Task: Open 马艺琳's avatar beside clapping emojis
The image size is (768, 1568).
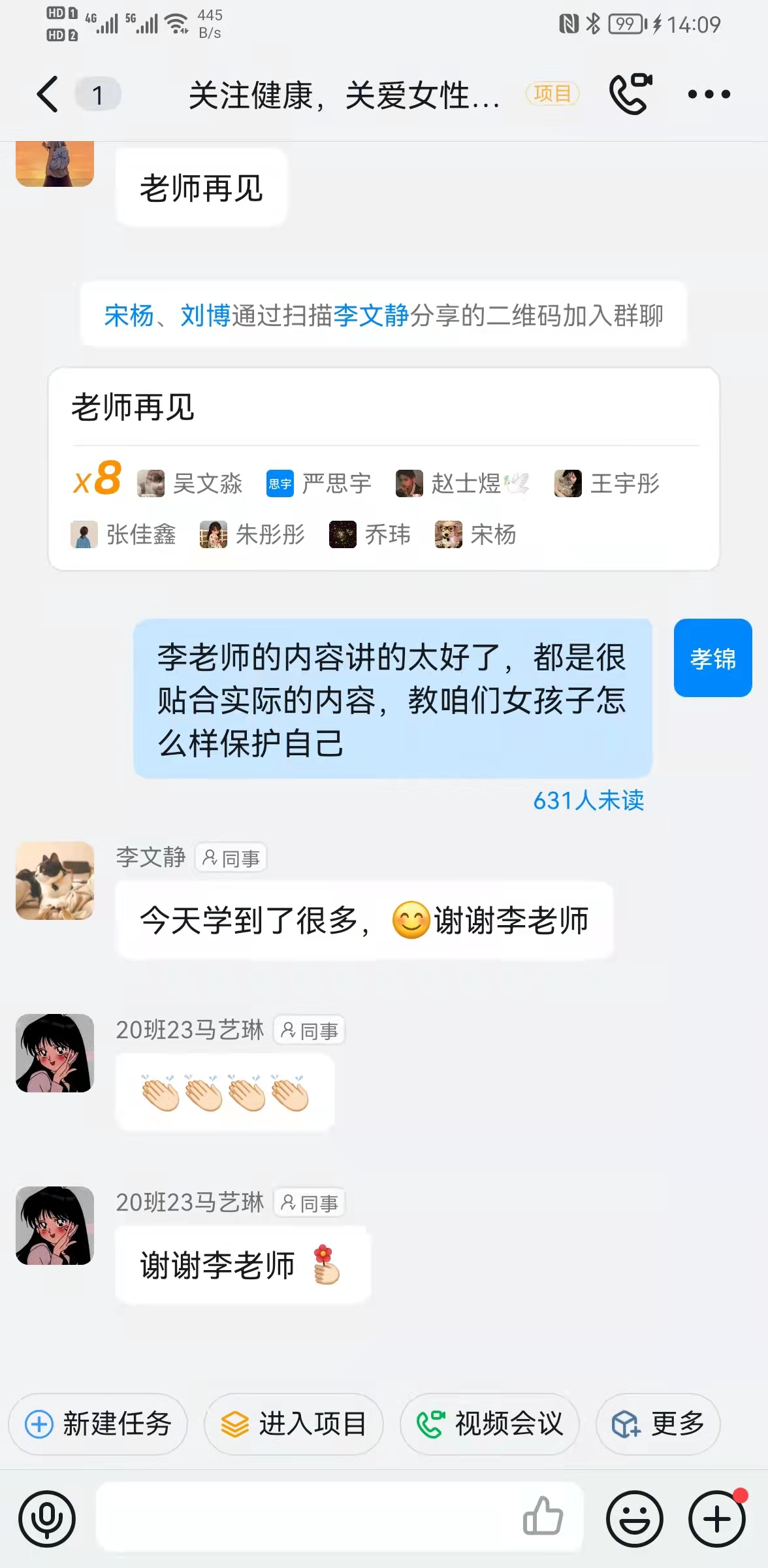Action: [x=55, y=1053]
